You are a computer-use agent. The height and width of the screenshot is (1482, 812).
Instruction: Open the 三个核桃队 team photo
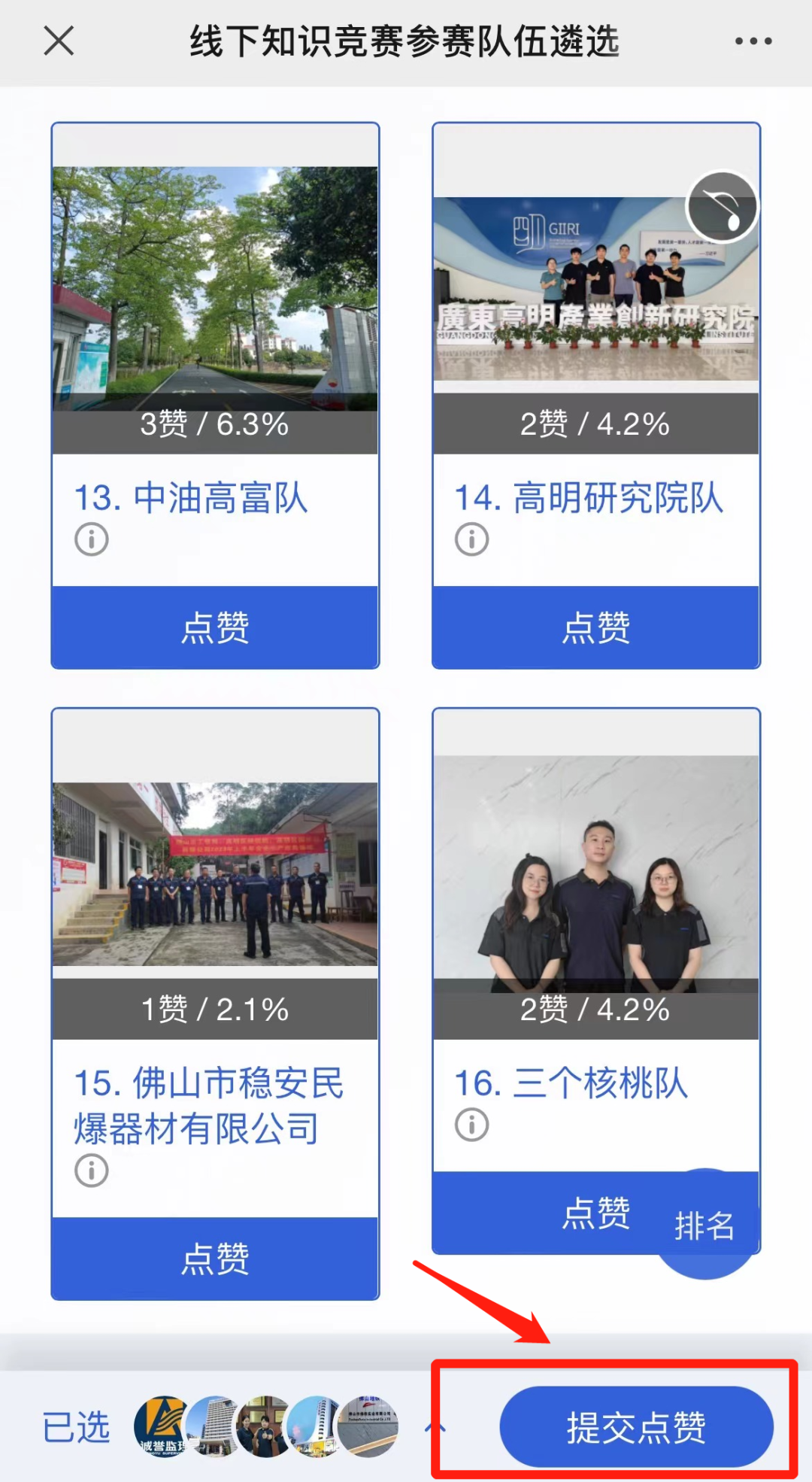point(595,874)
